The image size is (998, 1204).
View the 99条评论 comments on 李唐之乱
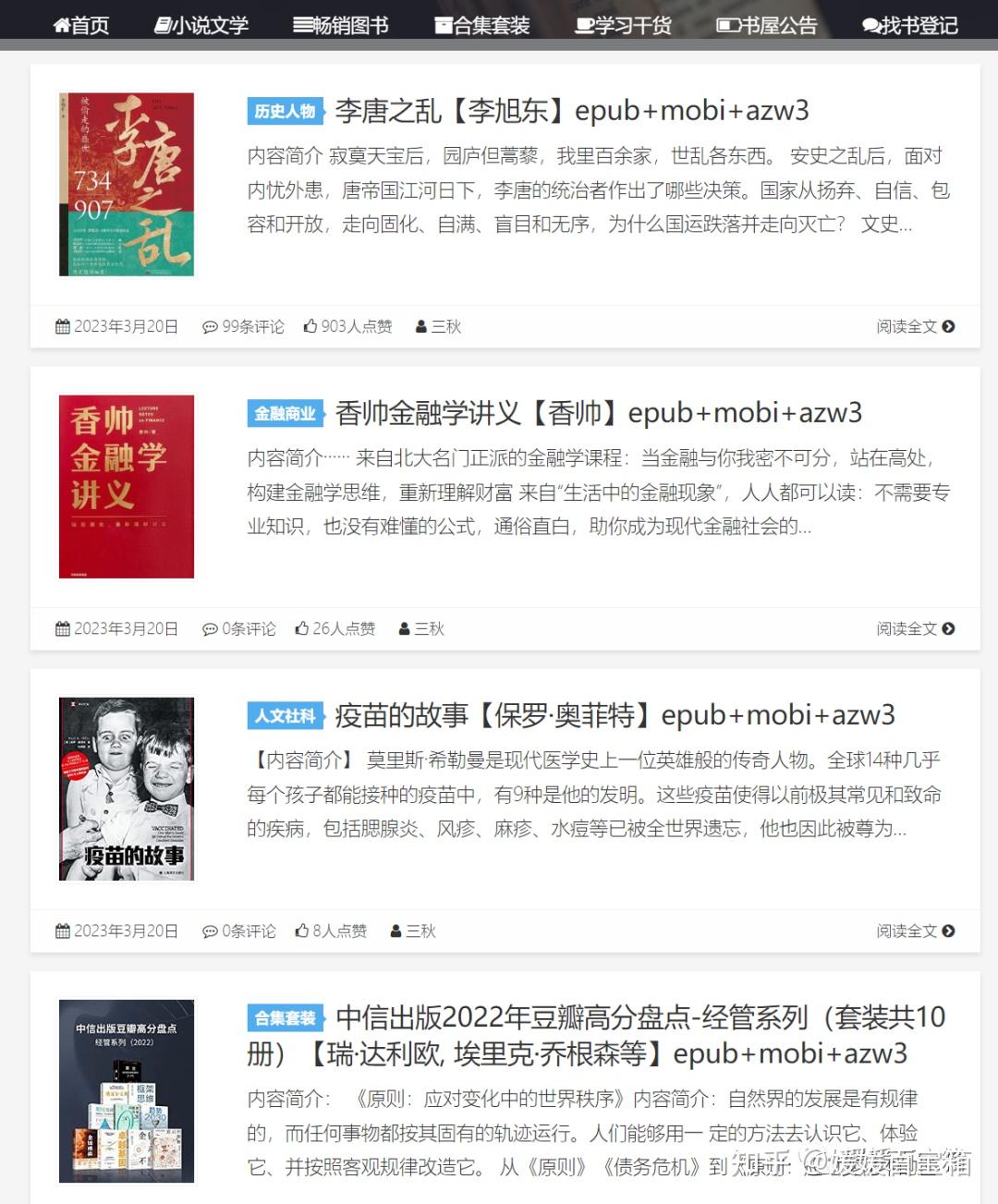point(244,326)
